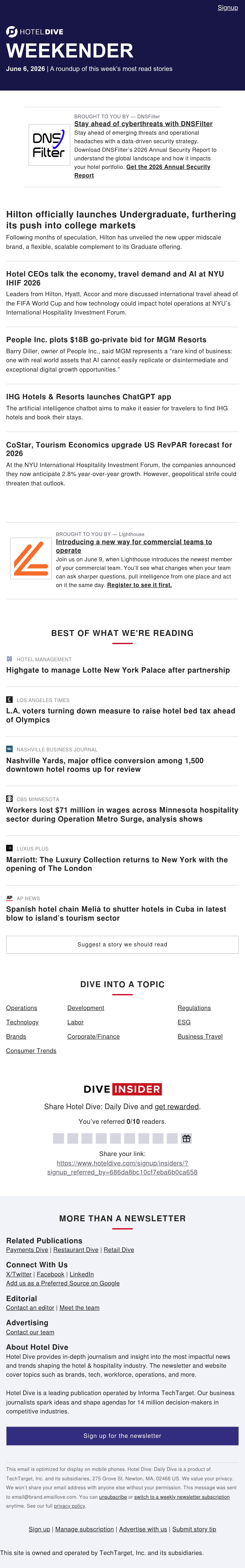Visit Hotel Dive on LinkedIn

click(82, 1274)
